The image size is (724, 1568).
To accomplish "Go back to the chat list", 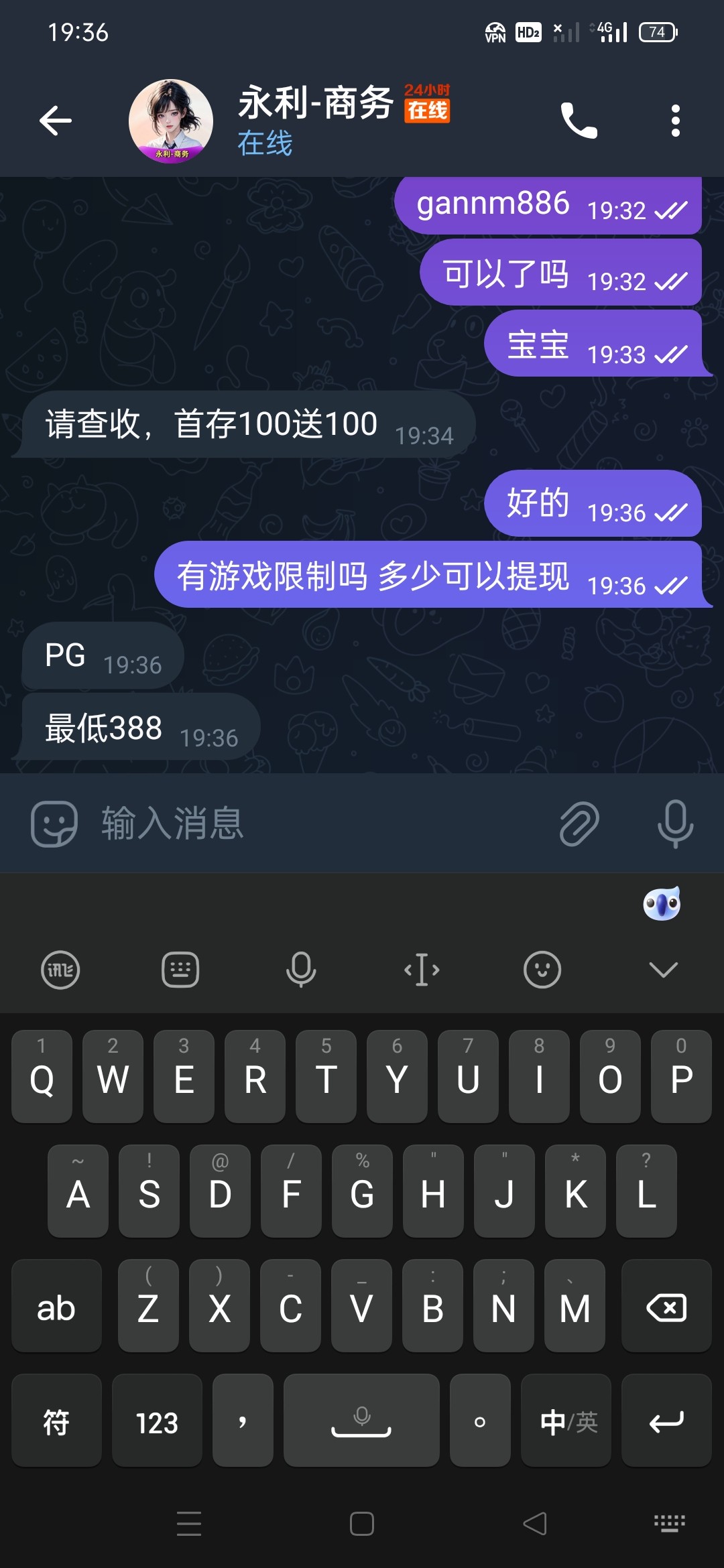I will (55, 121).
